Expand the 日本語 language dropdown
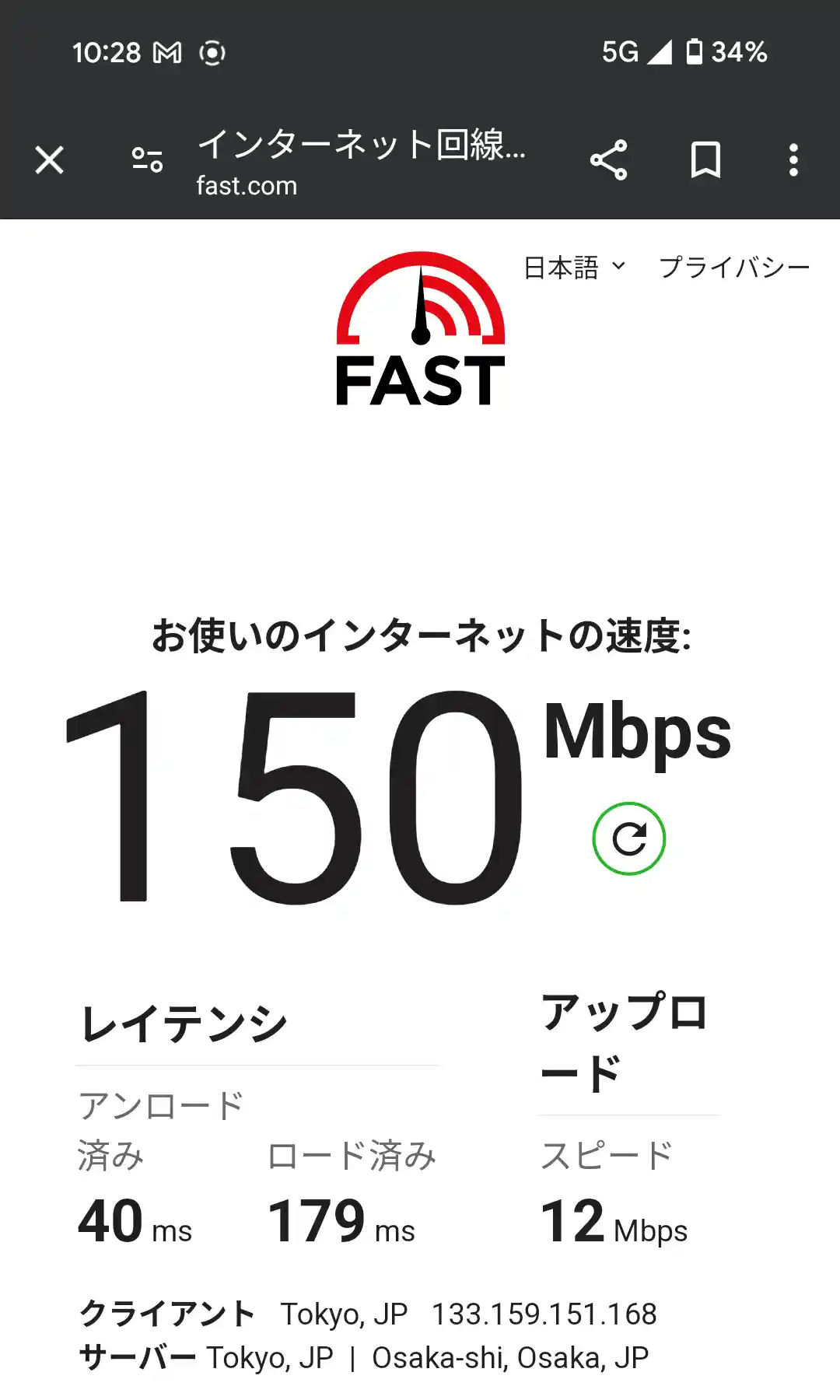Viewport: 840px width, 1400px height. pos(574,268)
